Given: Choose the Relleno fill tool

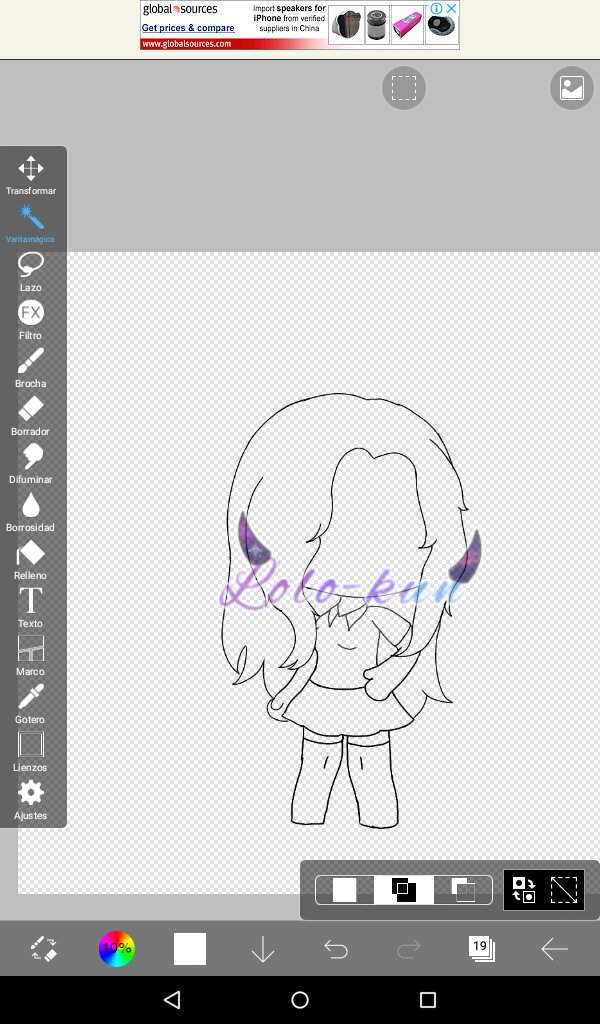Looking at the screenshot, I should (x=31, y=558).
